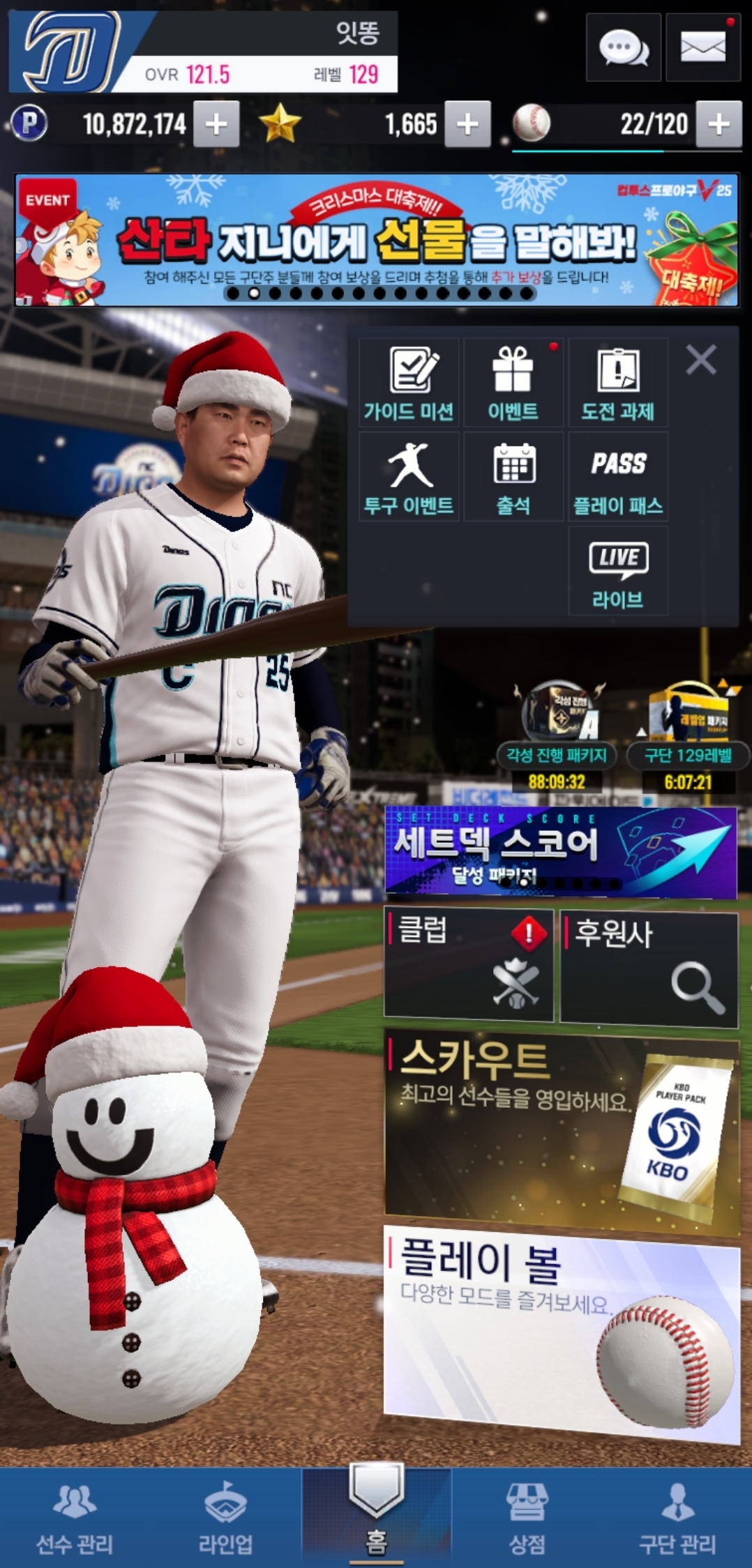
Task: Switch to the 라인업 tab
Action: point(225,1518)
